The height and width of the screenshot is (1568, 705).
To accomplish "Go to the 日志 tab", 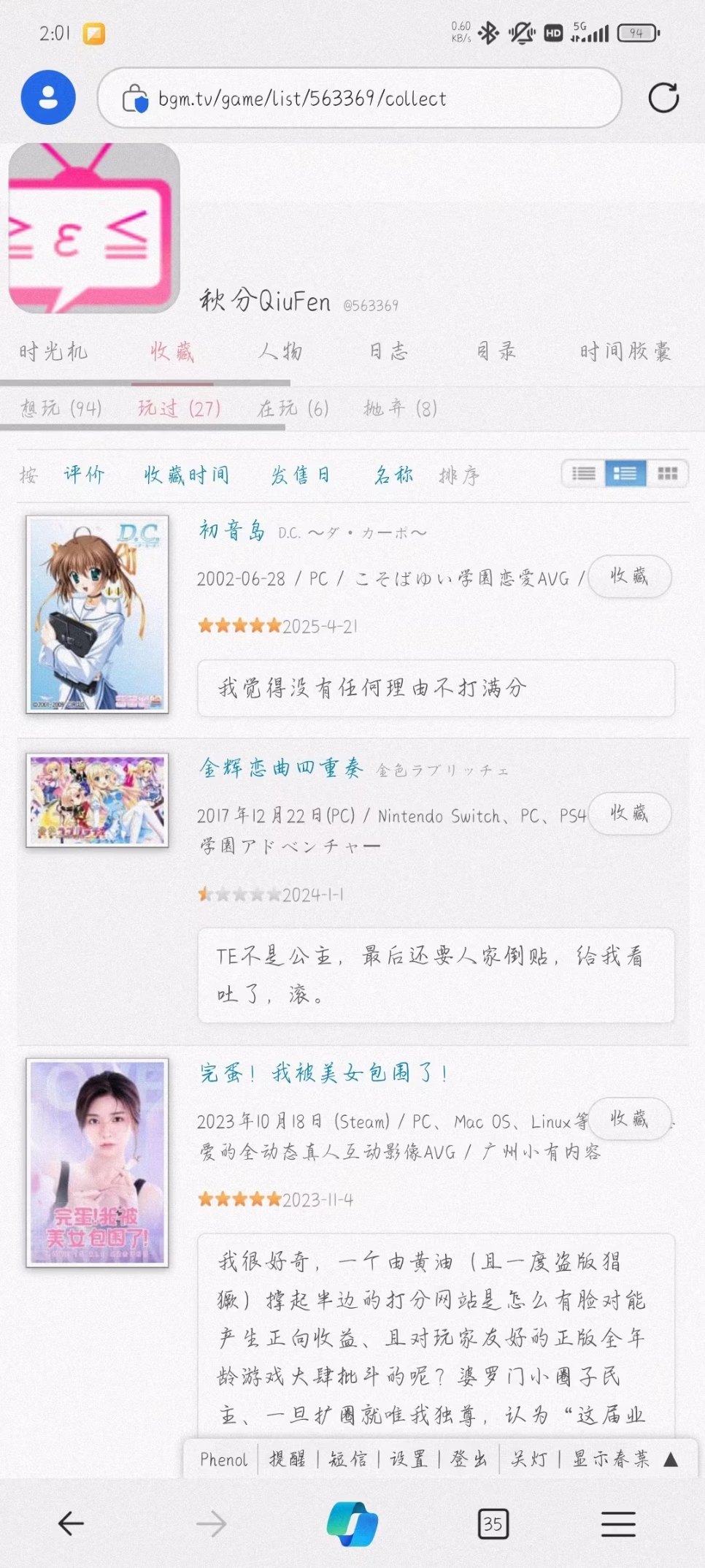I will 388,352.
